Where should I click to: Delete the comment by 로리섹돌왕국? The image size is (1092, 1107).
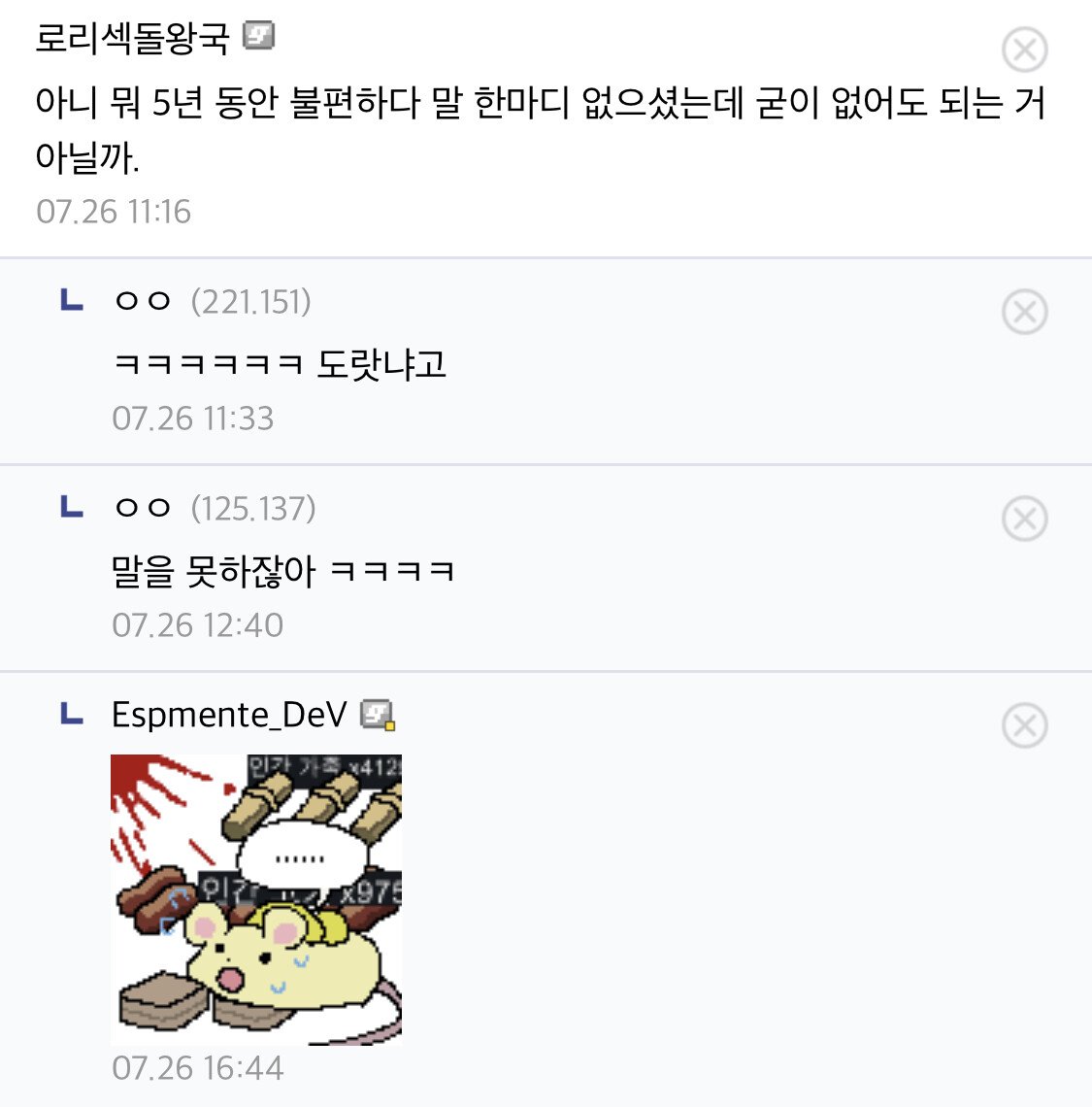[x=1024, y=50]
